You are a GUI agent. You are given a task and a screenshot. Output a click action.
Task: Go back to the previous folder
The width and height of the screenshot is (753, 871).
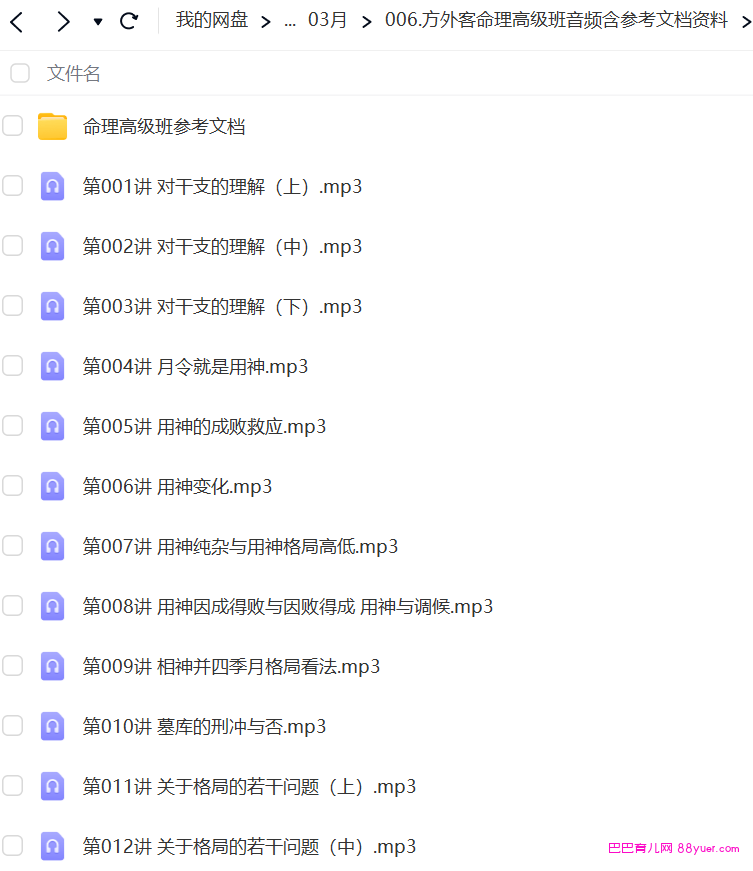[17, 21]
